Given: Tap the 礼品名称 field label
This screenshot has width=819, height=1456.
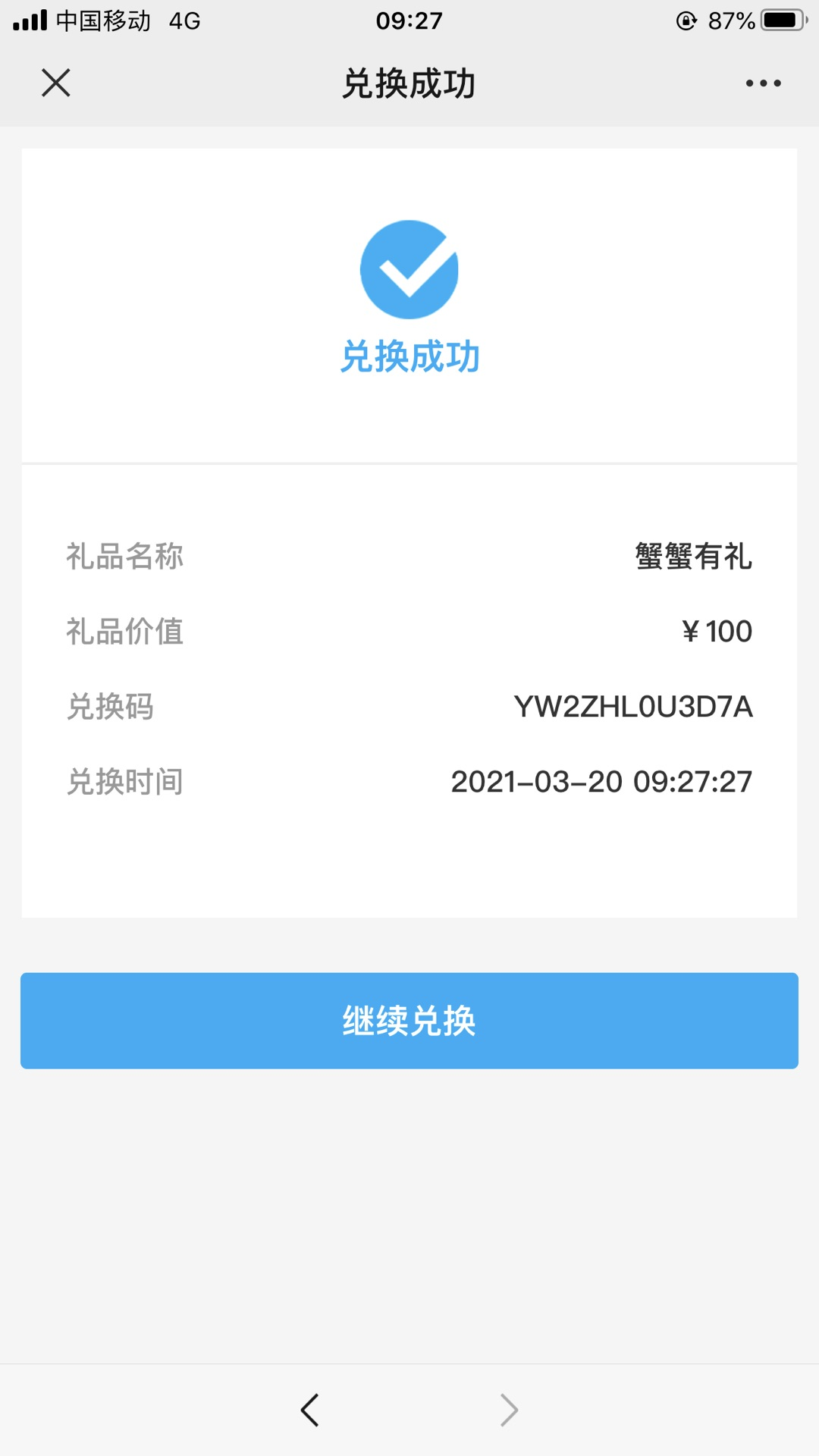Looking at the screenshot, I should 124,557.
